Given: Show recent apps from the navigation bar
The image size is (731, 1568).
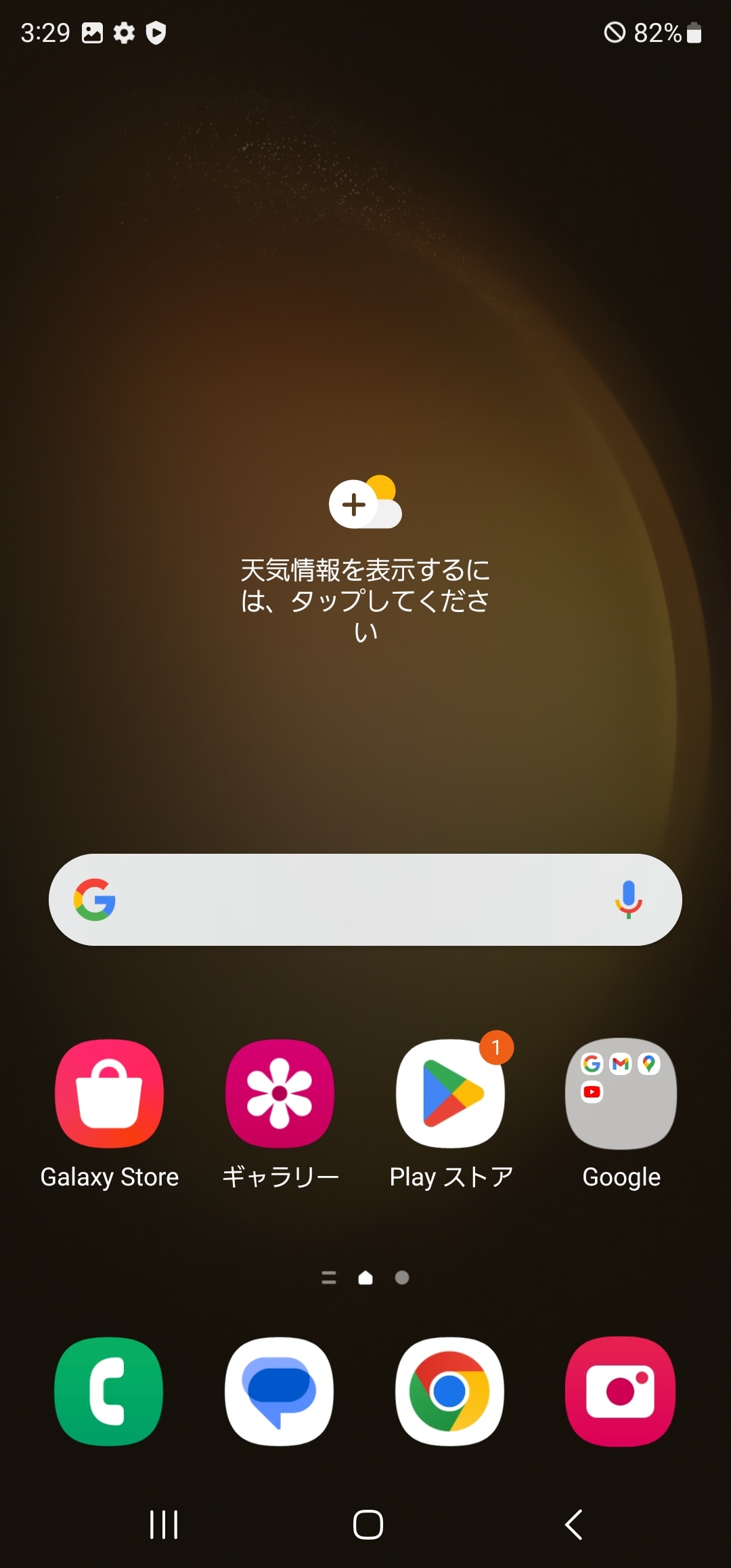Looking at the screenshot, I should pos(164,1524).
